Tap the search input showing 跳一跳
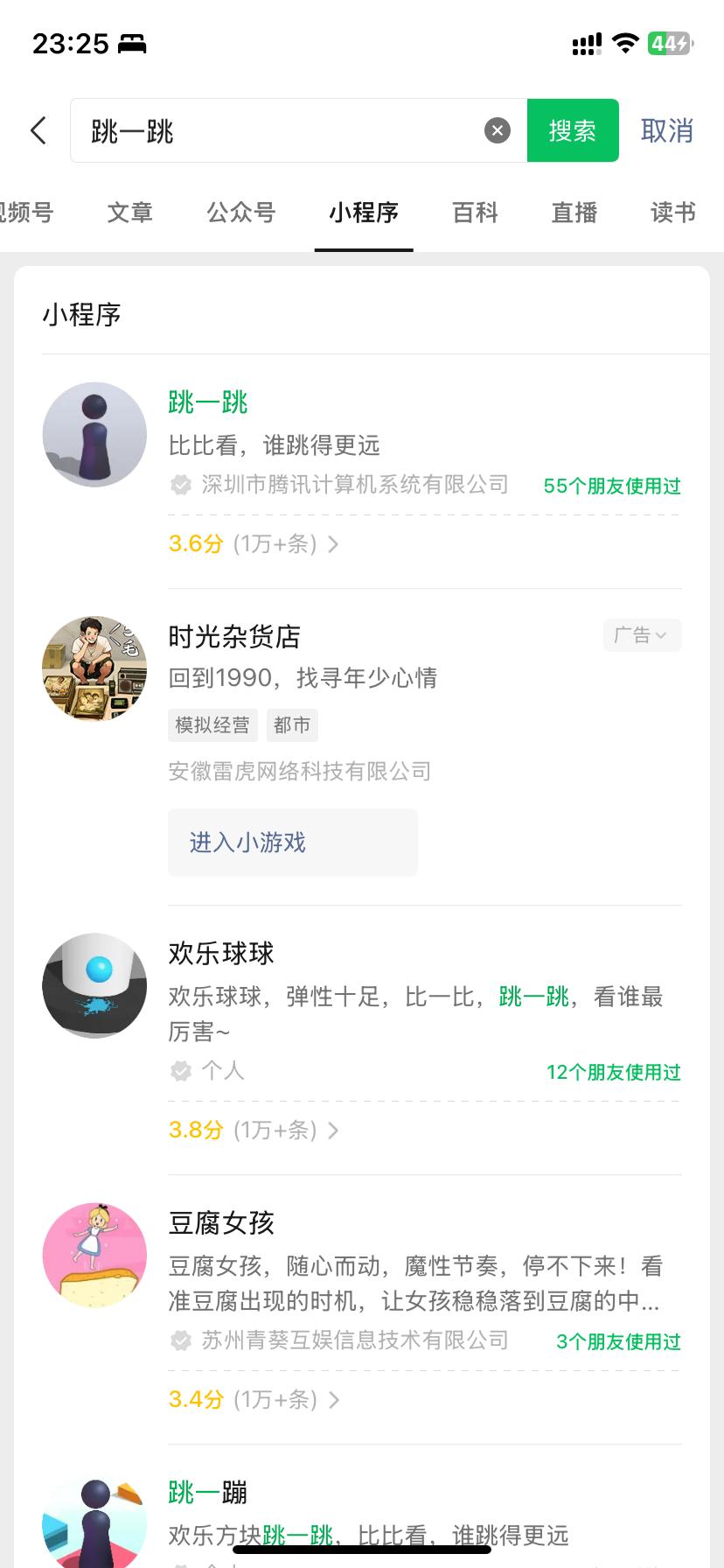 (262, 129)
